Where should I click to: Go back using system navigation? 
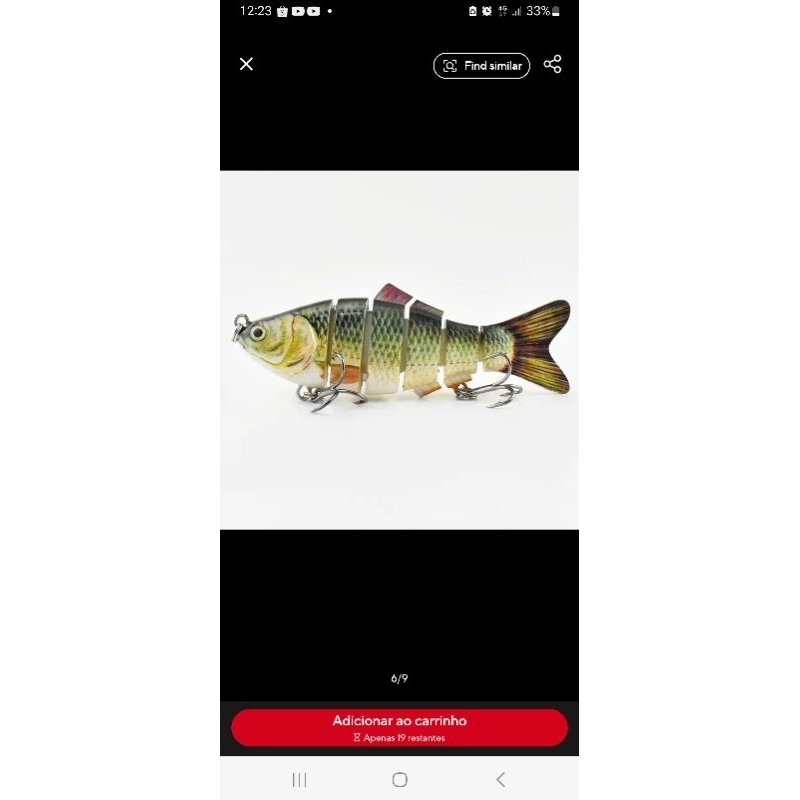(x=501, y=779)
